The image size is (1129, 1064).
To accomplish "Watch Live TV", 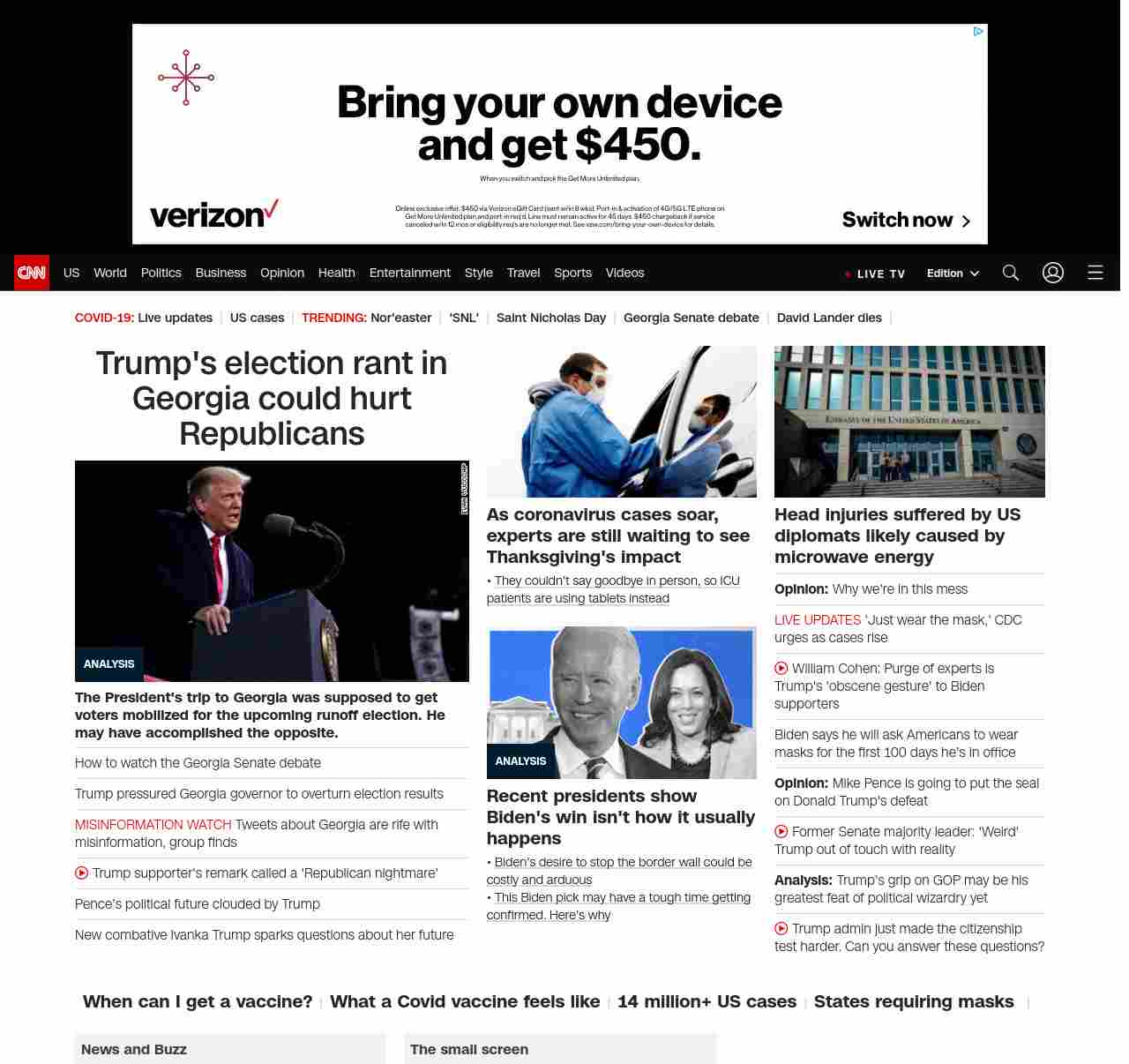I will (x=875, y=273).
